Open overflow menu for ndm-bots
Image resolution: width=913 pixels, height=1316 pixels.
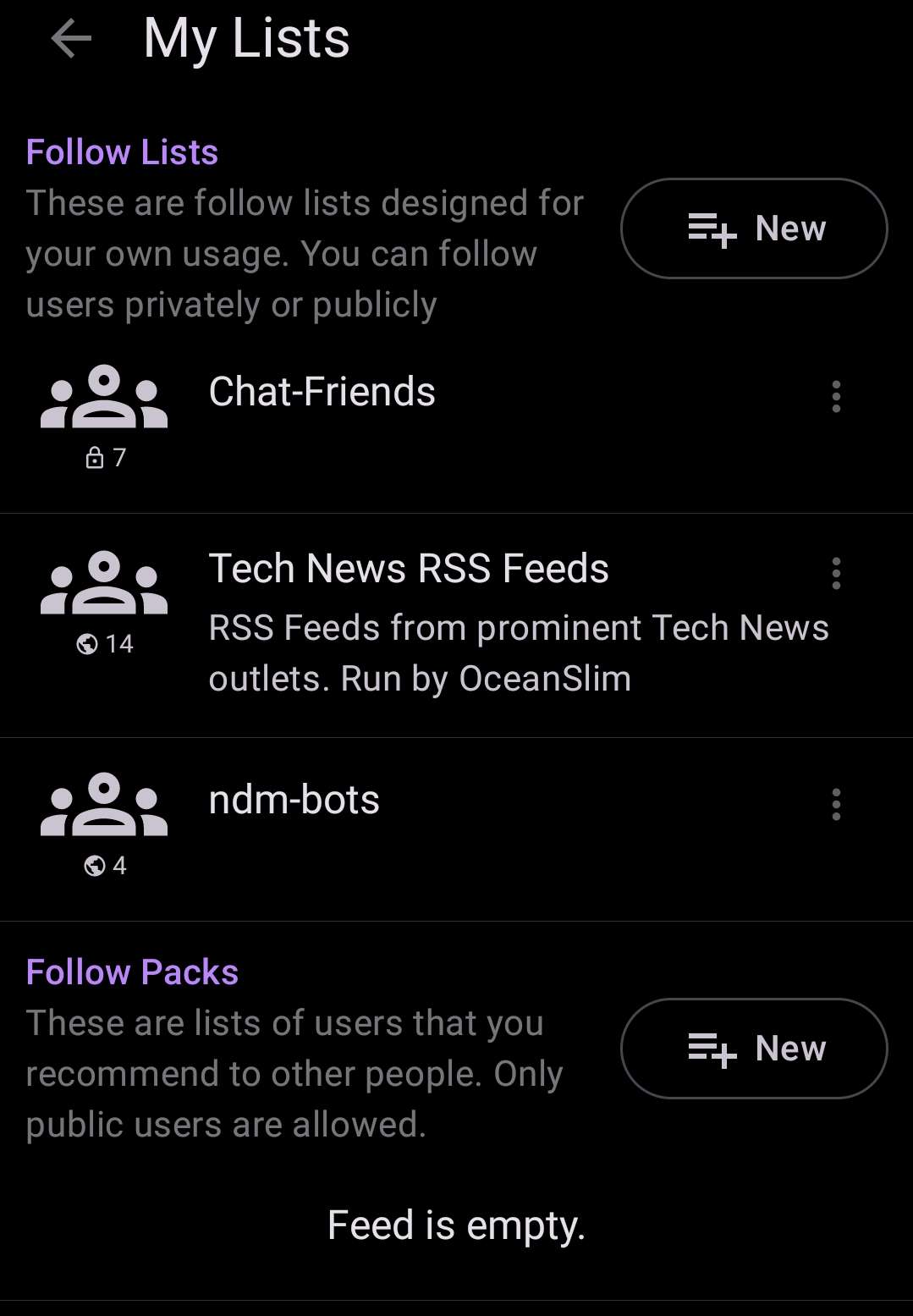(x=836, y=804)
